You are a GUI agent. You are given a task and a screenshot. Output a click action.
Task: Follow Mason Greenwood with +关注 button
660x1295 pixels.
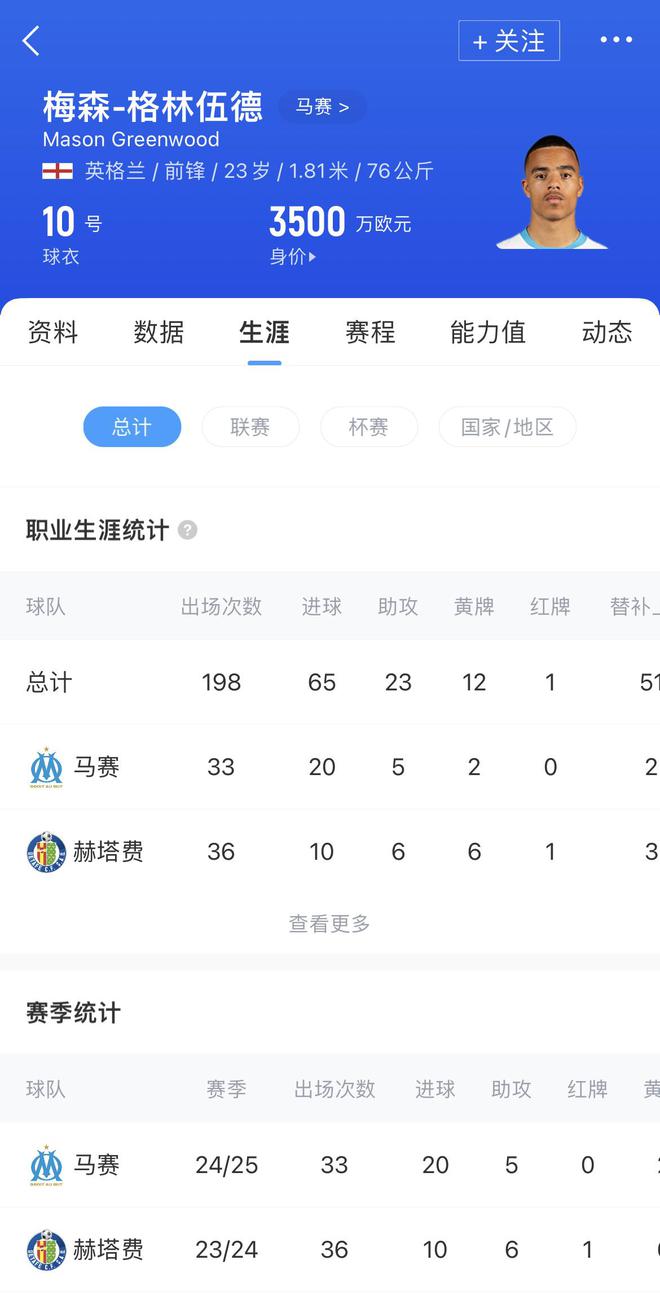click(509, 41)
